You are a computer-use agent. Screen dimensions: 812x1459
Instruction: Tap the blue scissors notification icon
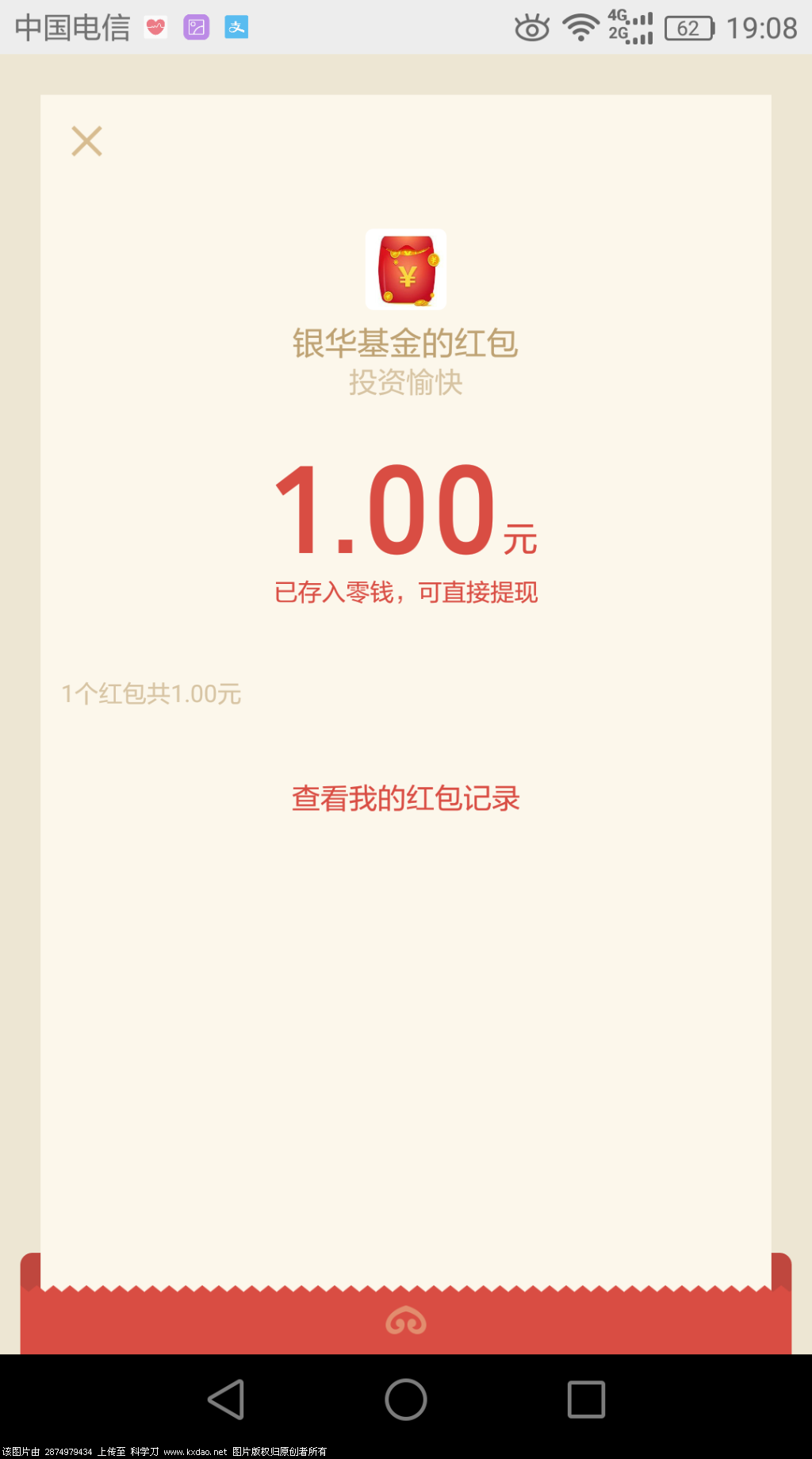pos(237,26)
